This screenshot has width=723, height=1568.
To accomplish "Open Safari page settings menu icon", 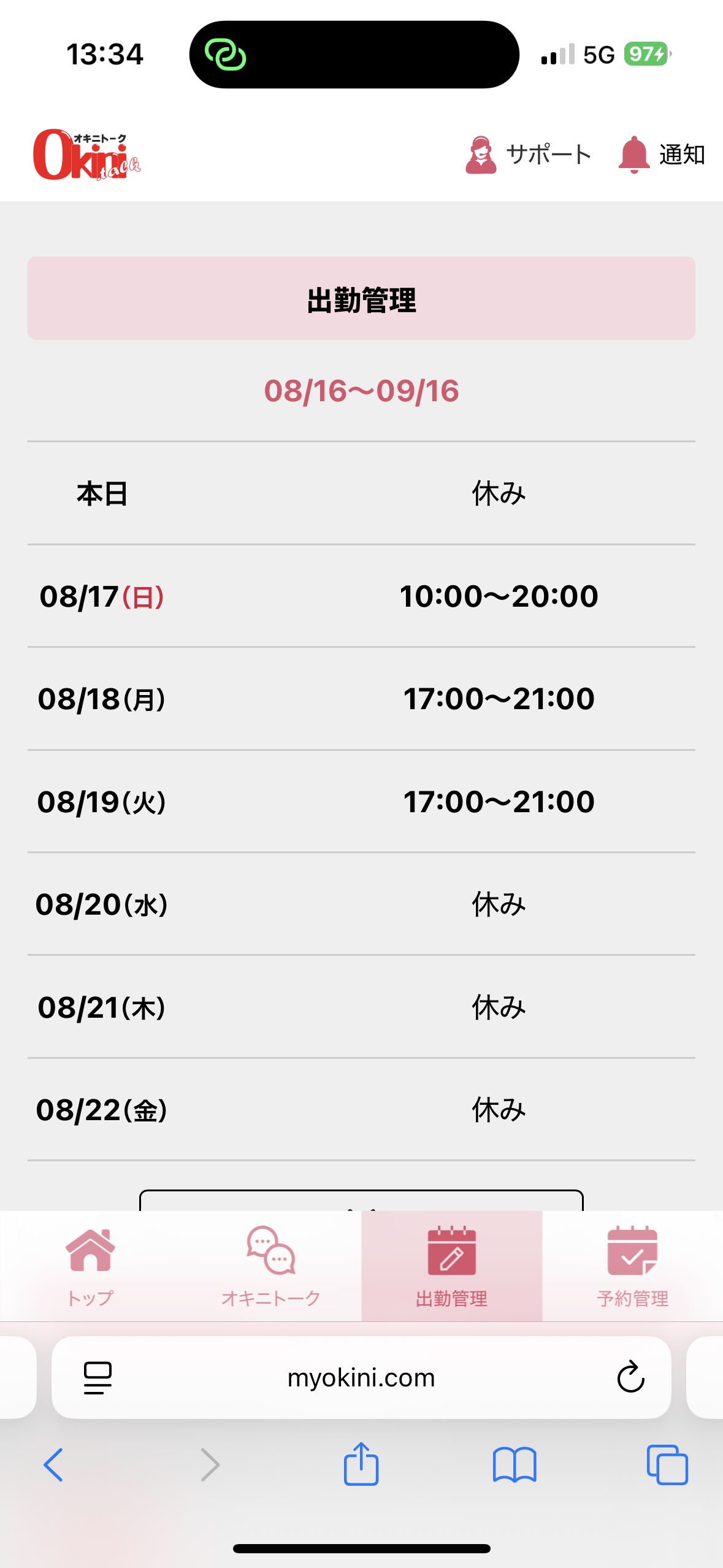I will [98, 1378].
